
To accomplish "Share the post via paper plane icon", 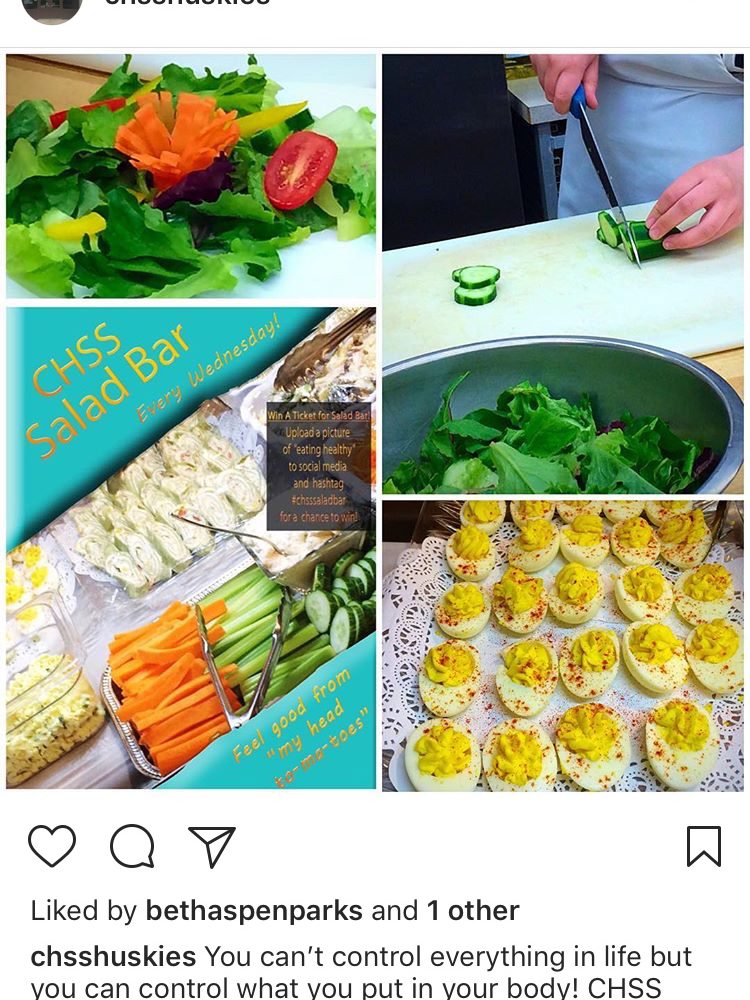I will click(x=212, y=846).
